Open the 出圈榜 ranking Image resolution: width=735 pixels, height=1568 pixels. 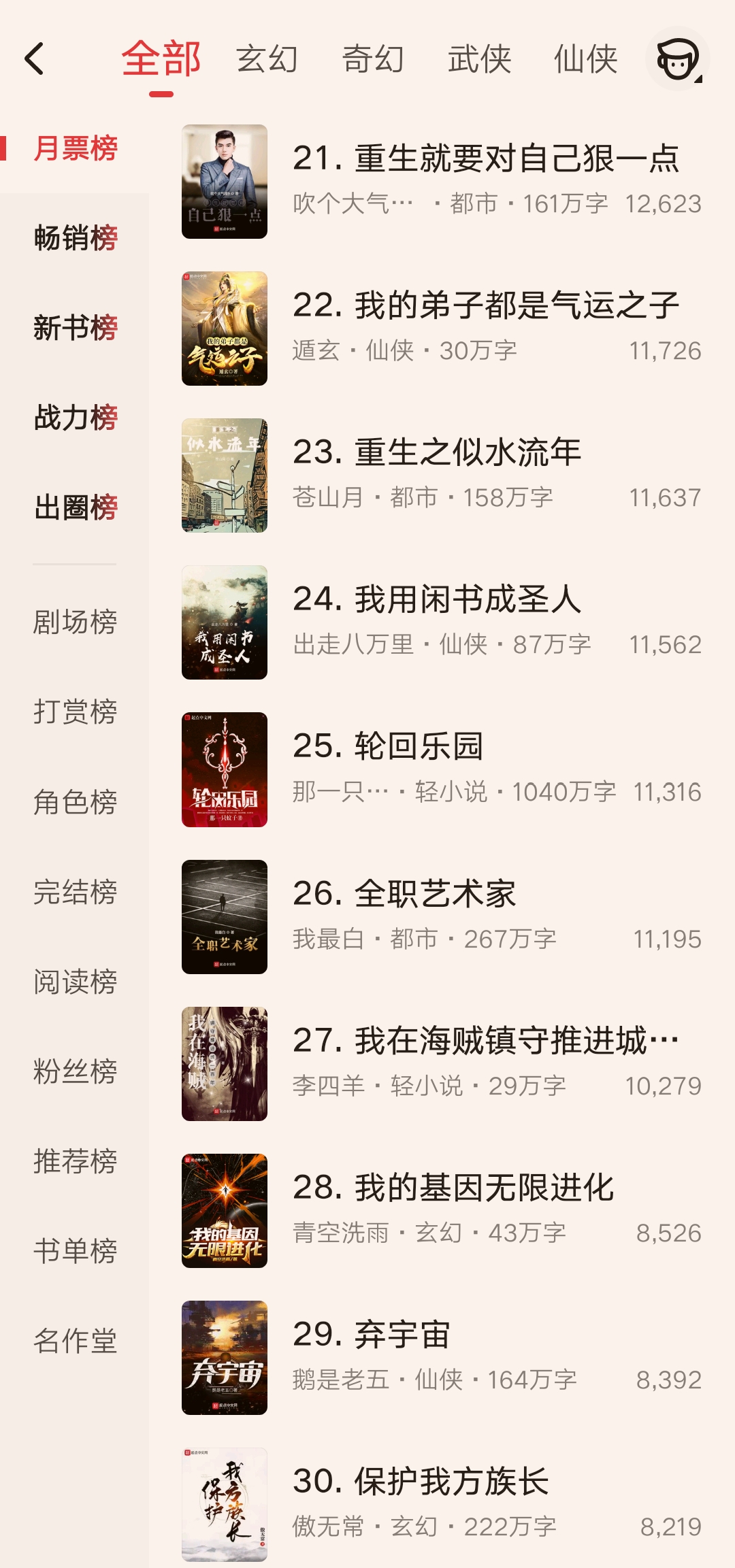point(76,507)
